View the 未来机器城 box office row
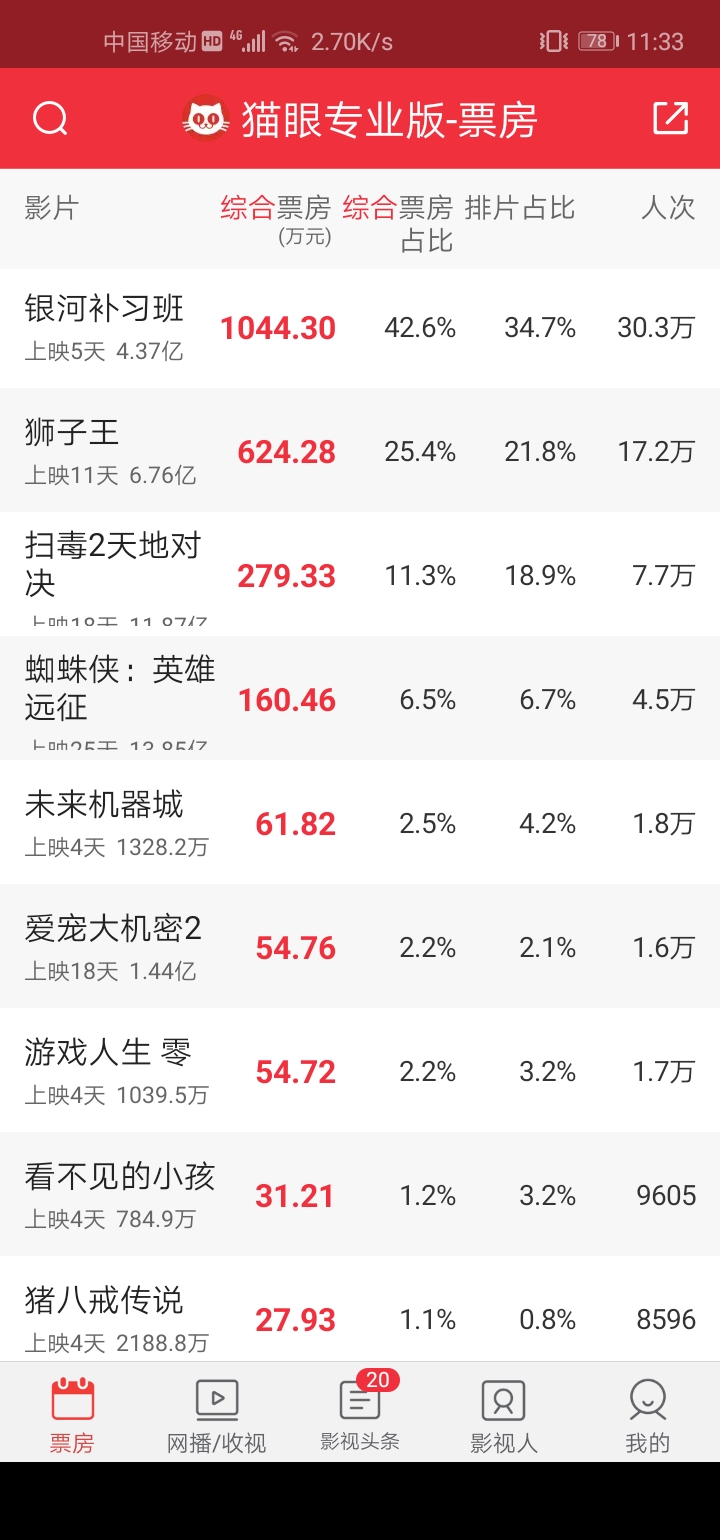Screen dimensions: 720x1540 coord(360,822)
